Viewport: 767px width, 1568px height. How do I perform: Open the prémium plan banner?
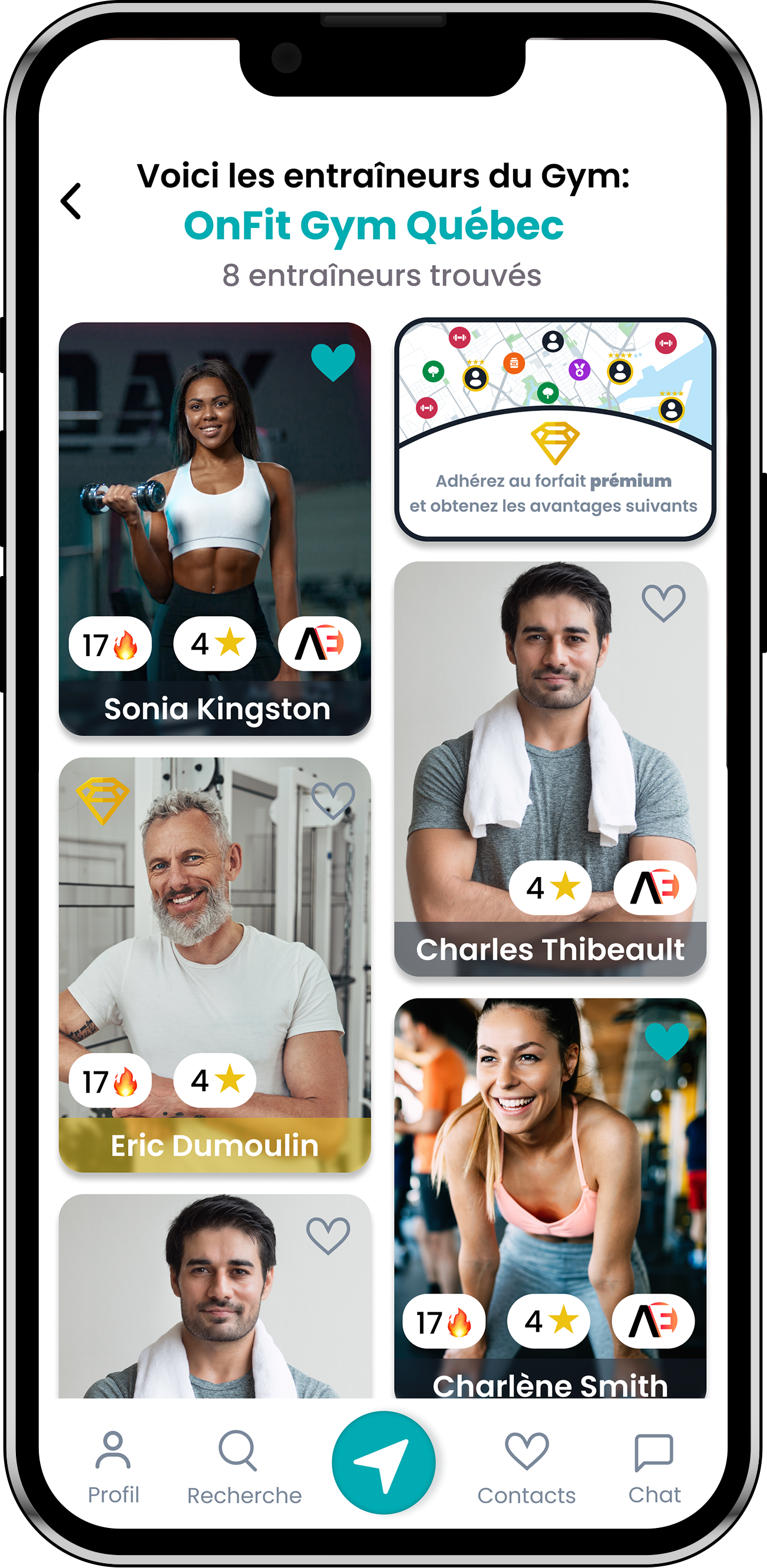(x=554, y=430)
